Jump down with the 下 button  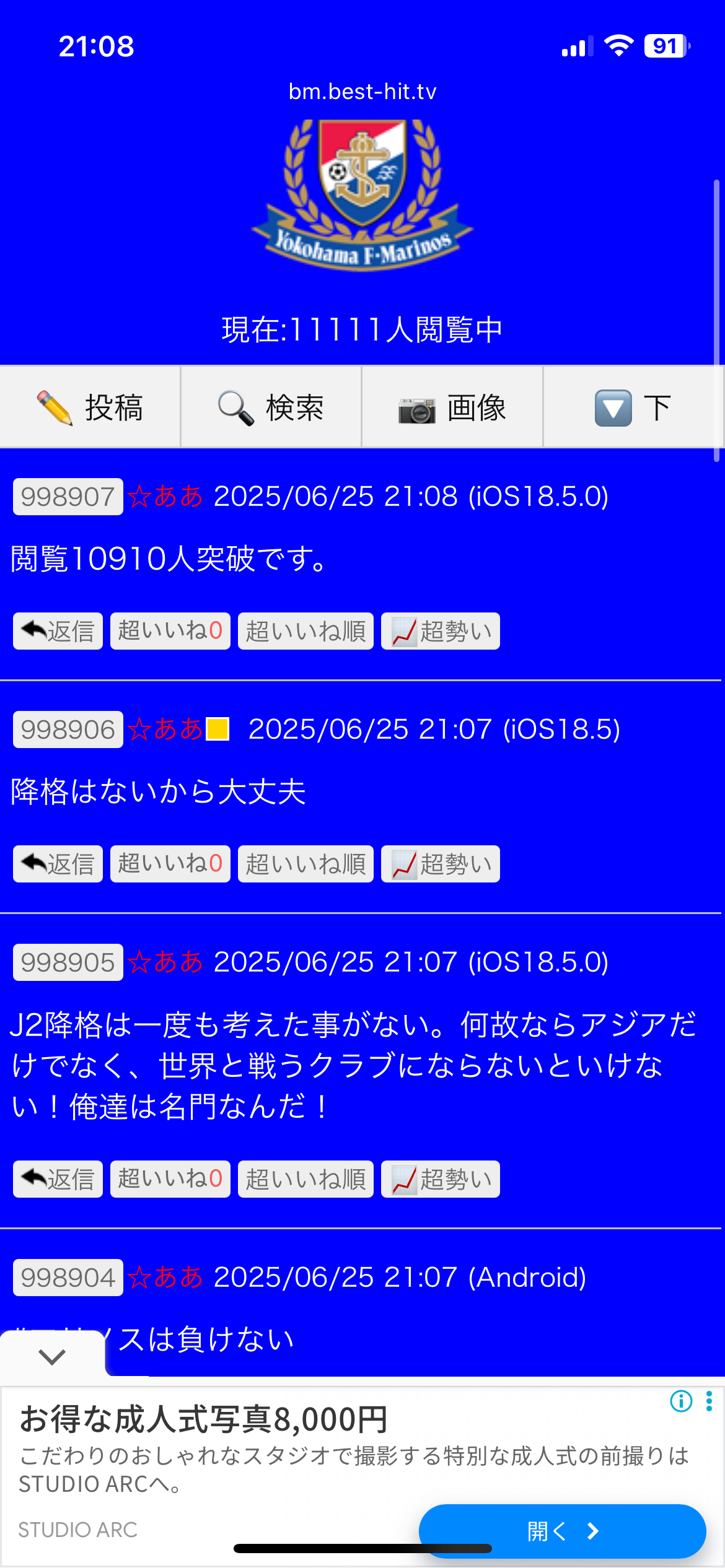(x=632, y=407)
